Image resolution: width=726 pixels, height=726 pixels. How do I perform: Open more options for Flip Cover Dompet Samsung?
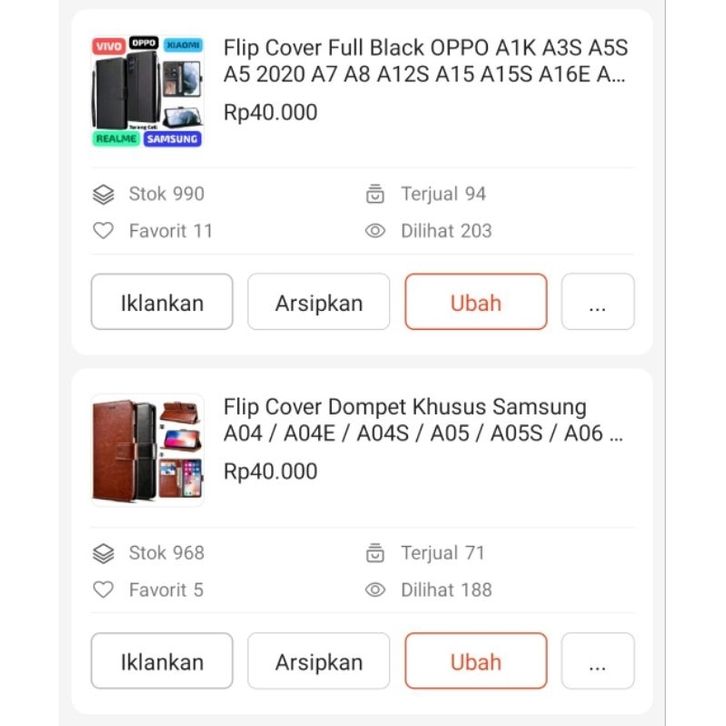tap(598, 661)
